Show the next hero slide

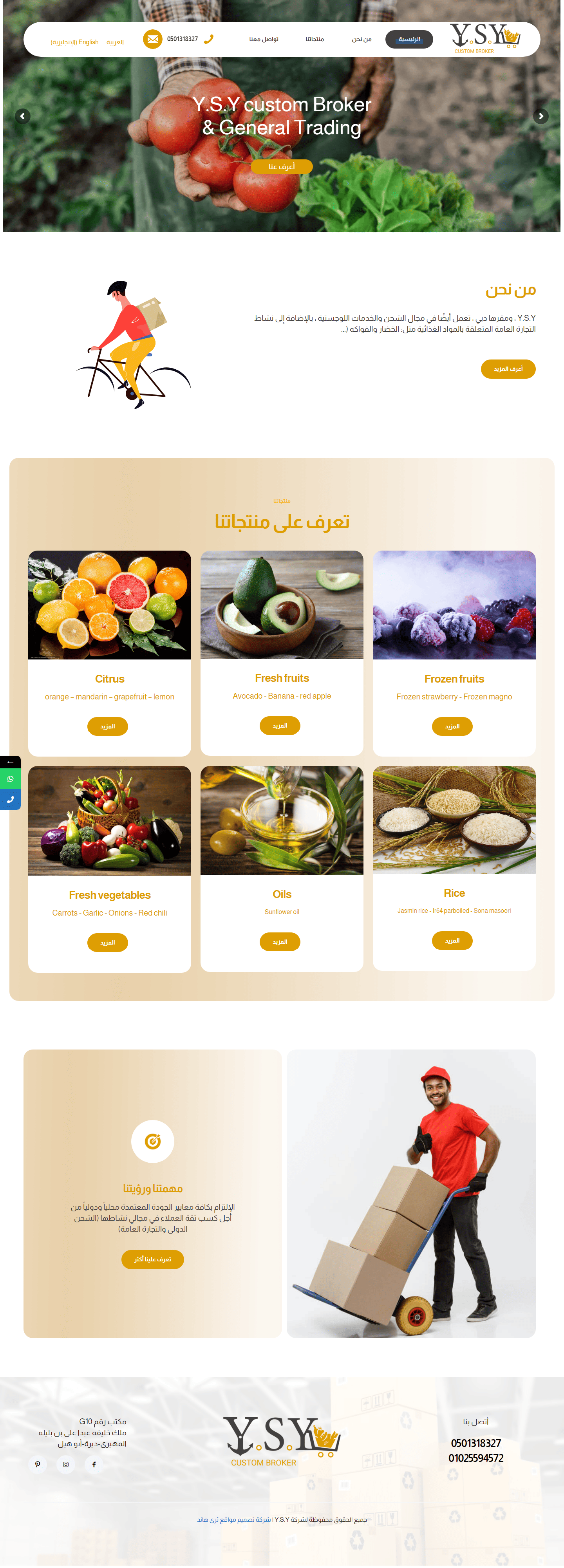coord(540,116)
